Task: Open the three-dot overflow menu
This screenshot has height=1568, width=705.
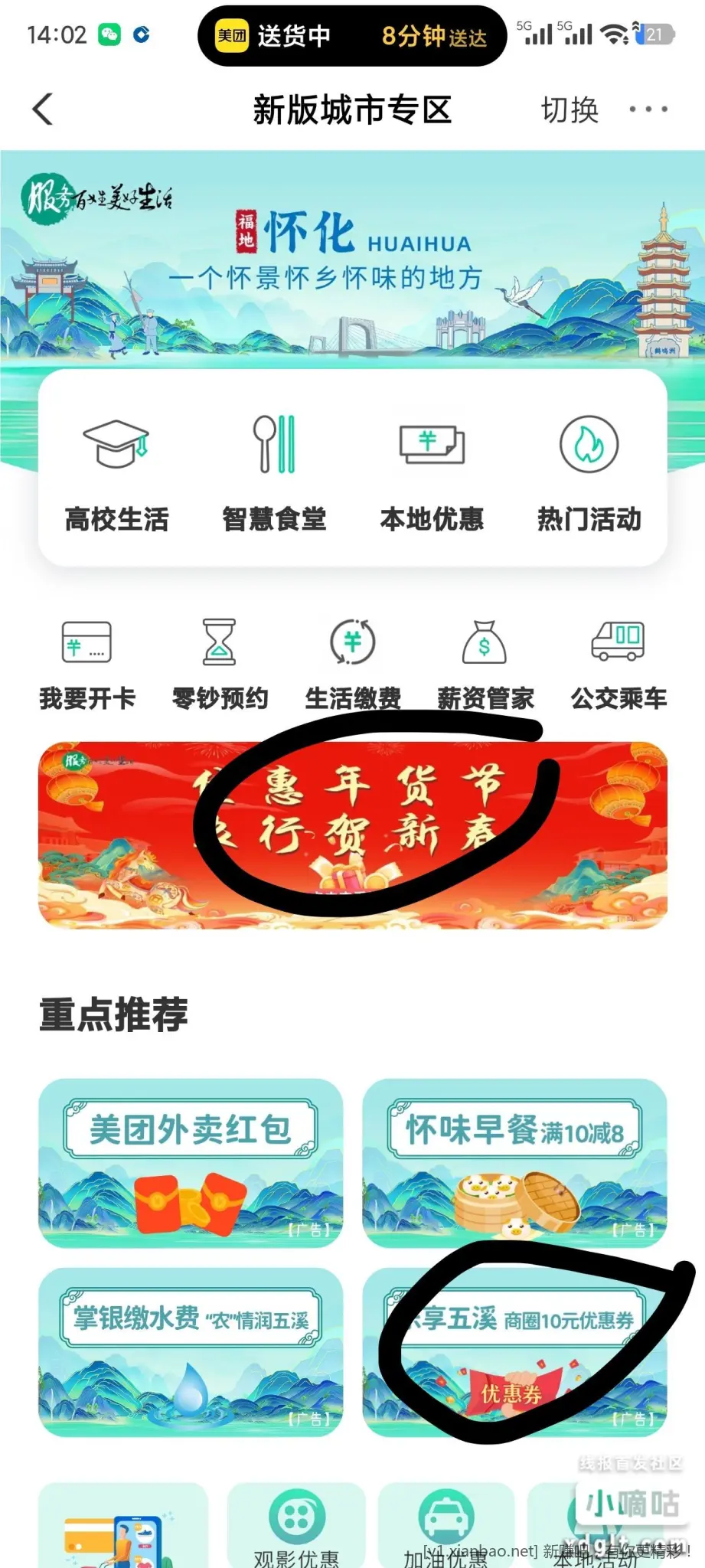Action: 648,109
